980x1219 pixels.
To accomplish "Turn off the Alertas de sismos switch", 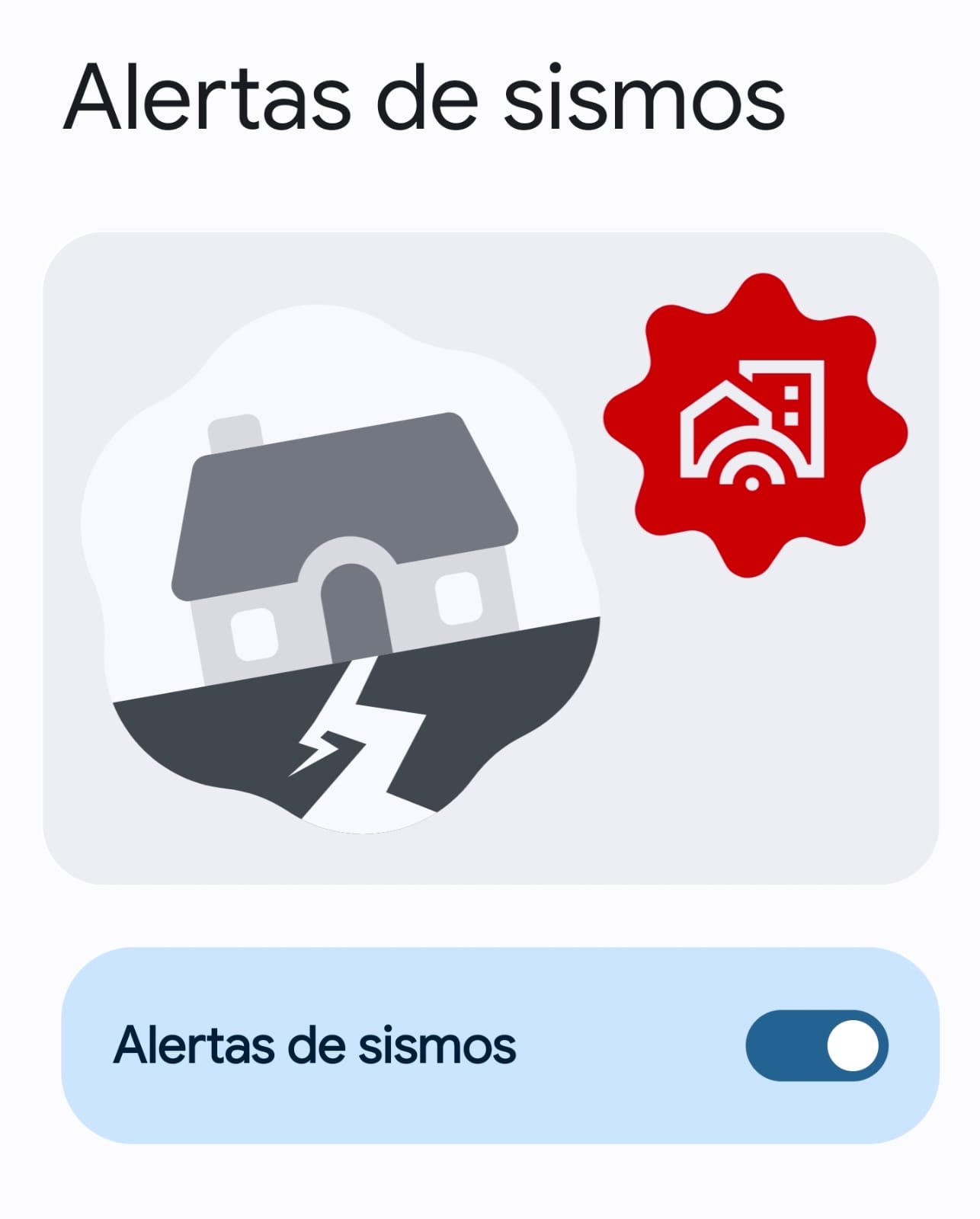I will pyautogui.click(x=816, y=1045).
